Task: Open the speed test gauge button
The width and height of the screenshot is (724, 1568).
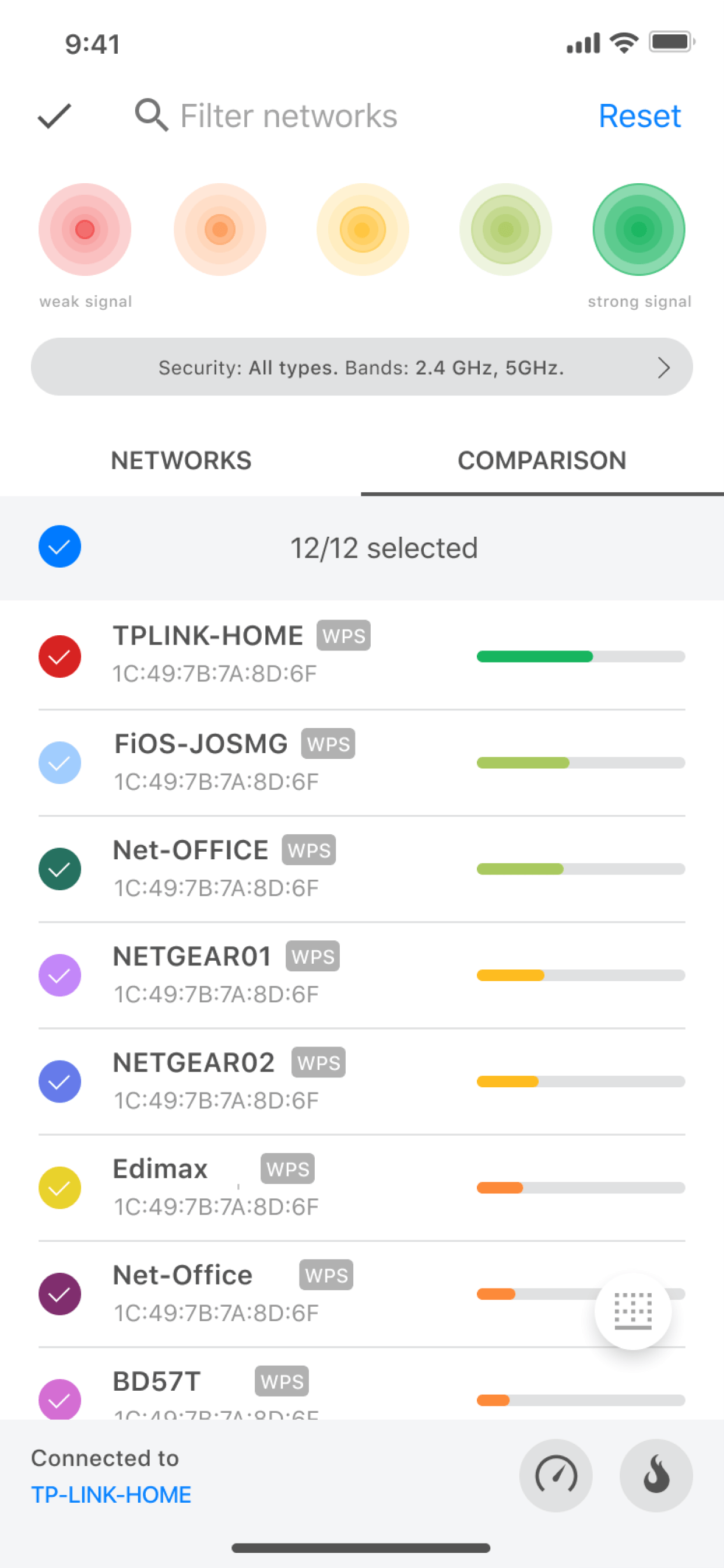Action: click(556, 1475)
